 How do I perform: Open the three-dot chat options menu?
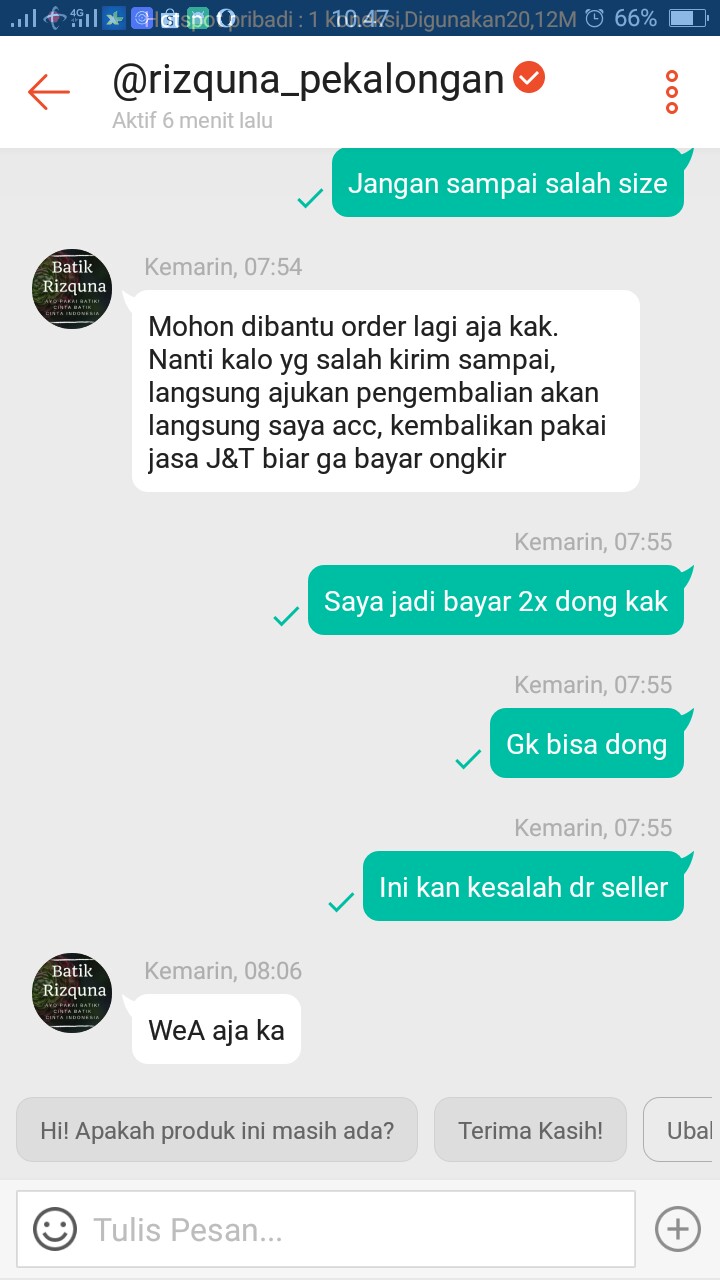coord(672,90)
